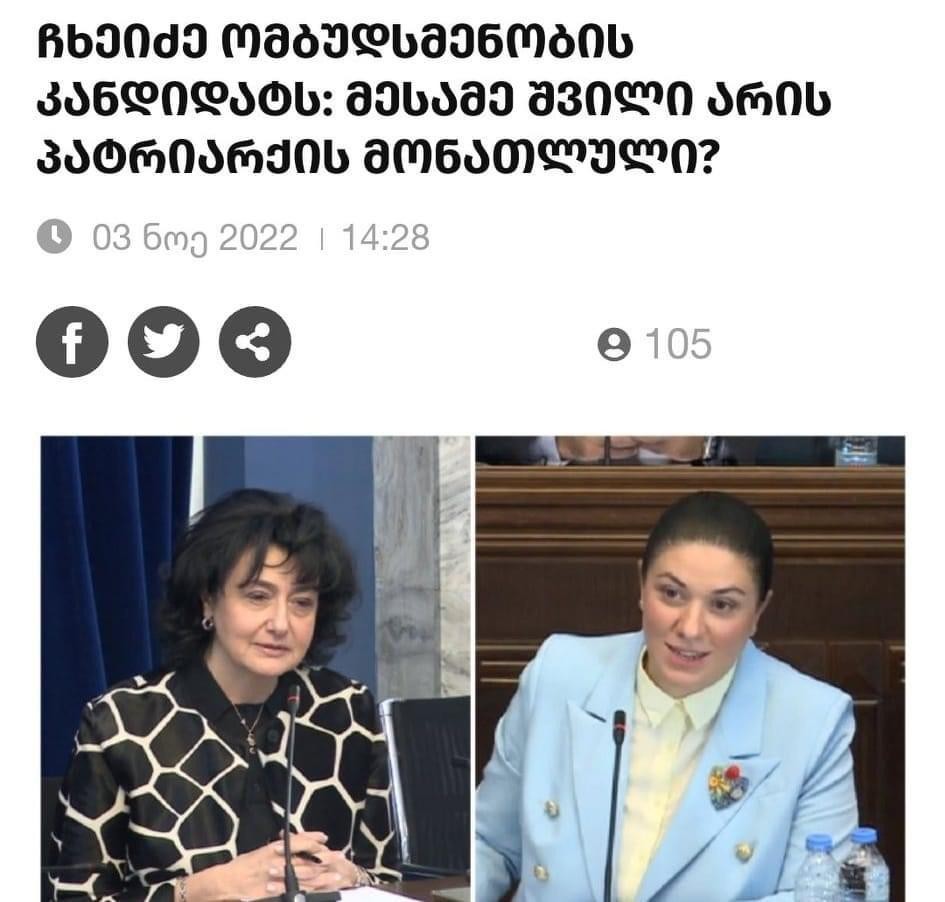Share the article on Twitter

tap(163, 342)
